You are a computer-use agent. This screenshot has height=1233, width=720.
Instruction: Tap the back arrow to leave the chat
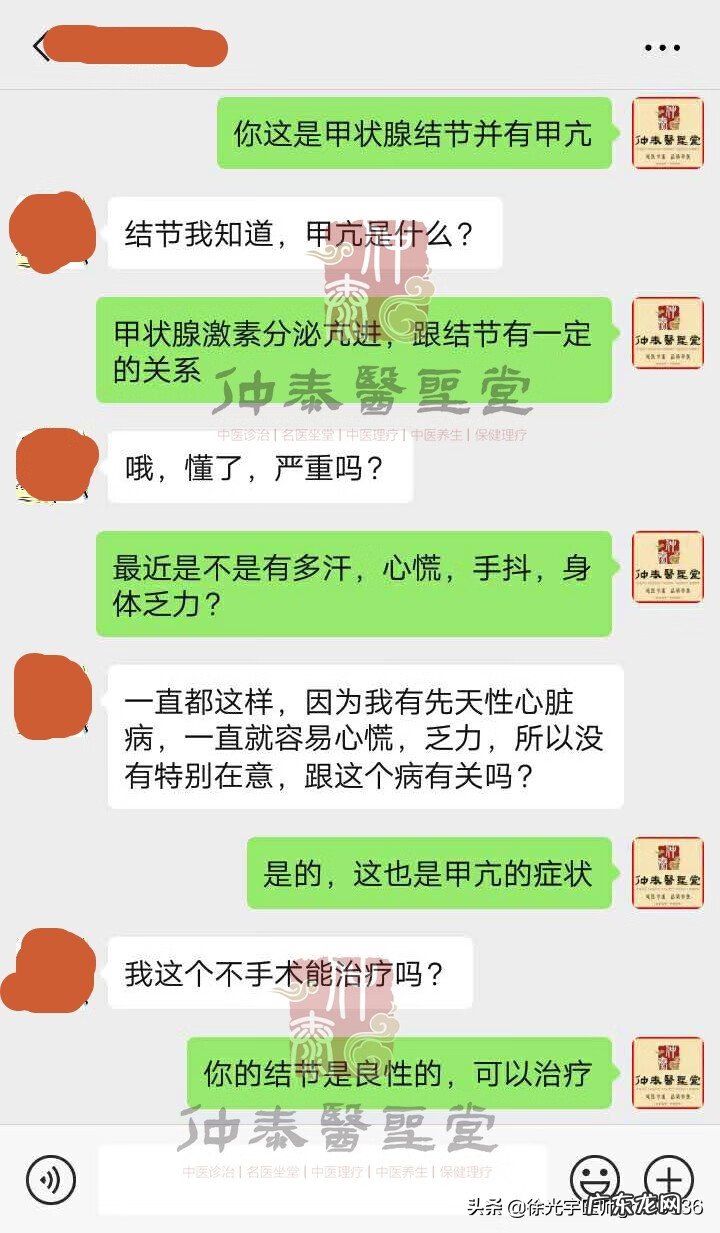40,45
